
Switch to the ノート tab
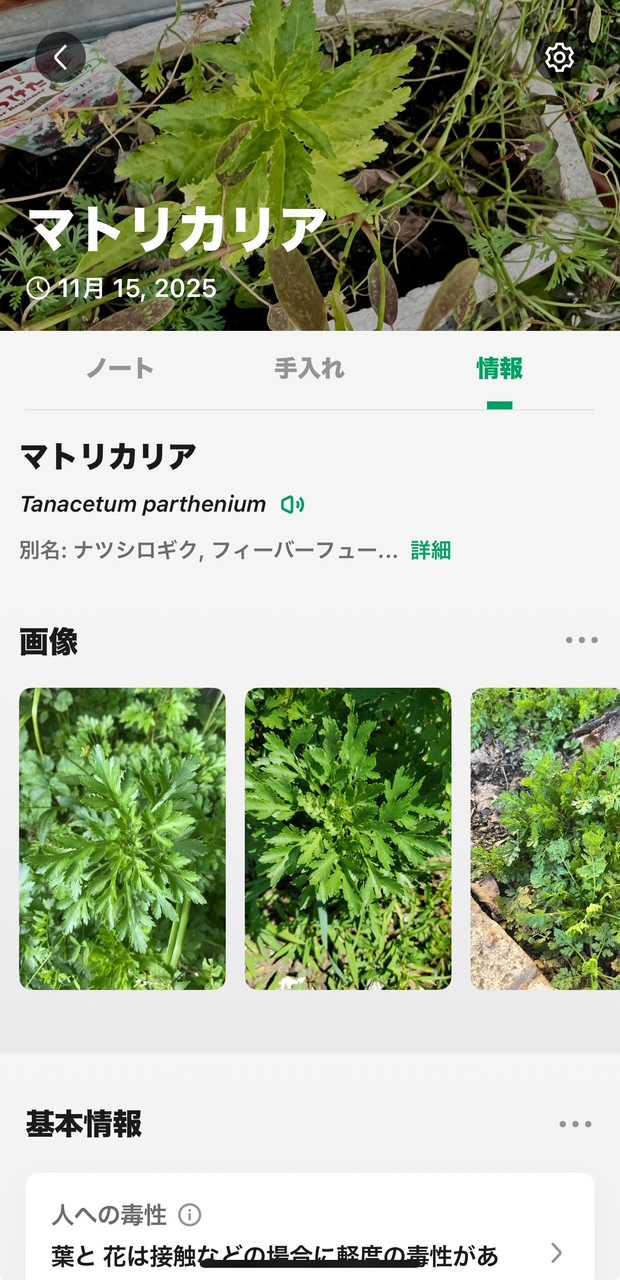click(120, 368)
